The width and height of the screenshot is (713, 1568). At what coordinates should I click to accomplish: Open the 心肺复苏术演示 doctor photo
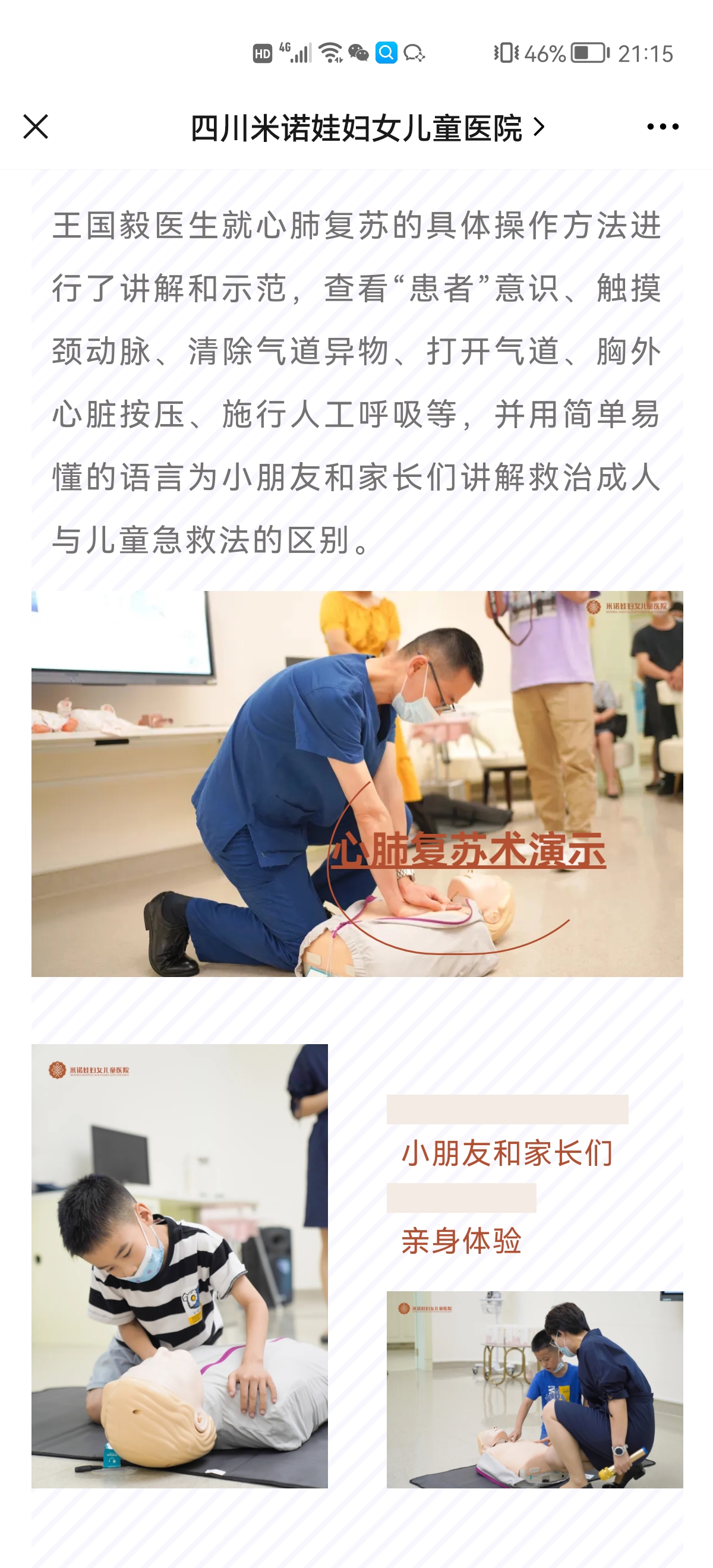(x=357, y=783)
